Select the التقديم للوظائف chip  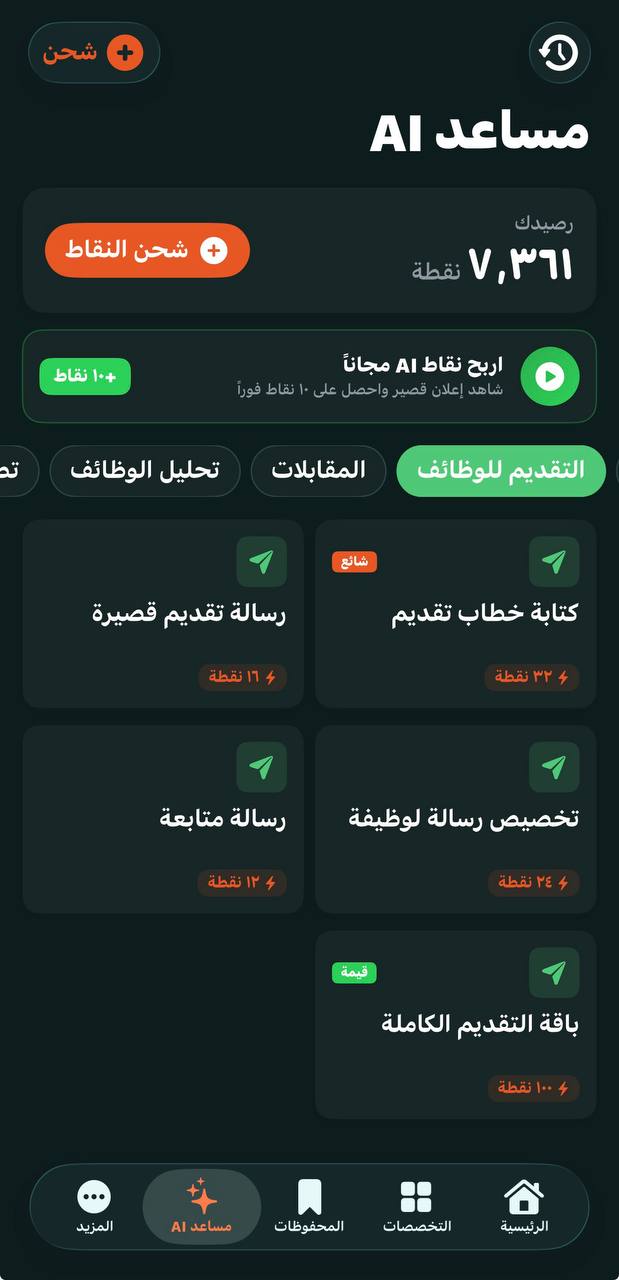[501, 471]
